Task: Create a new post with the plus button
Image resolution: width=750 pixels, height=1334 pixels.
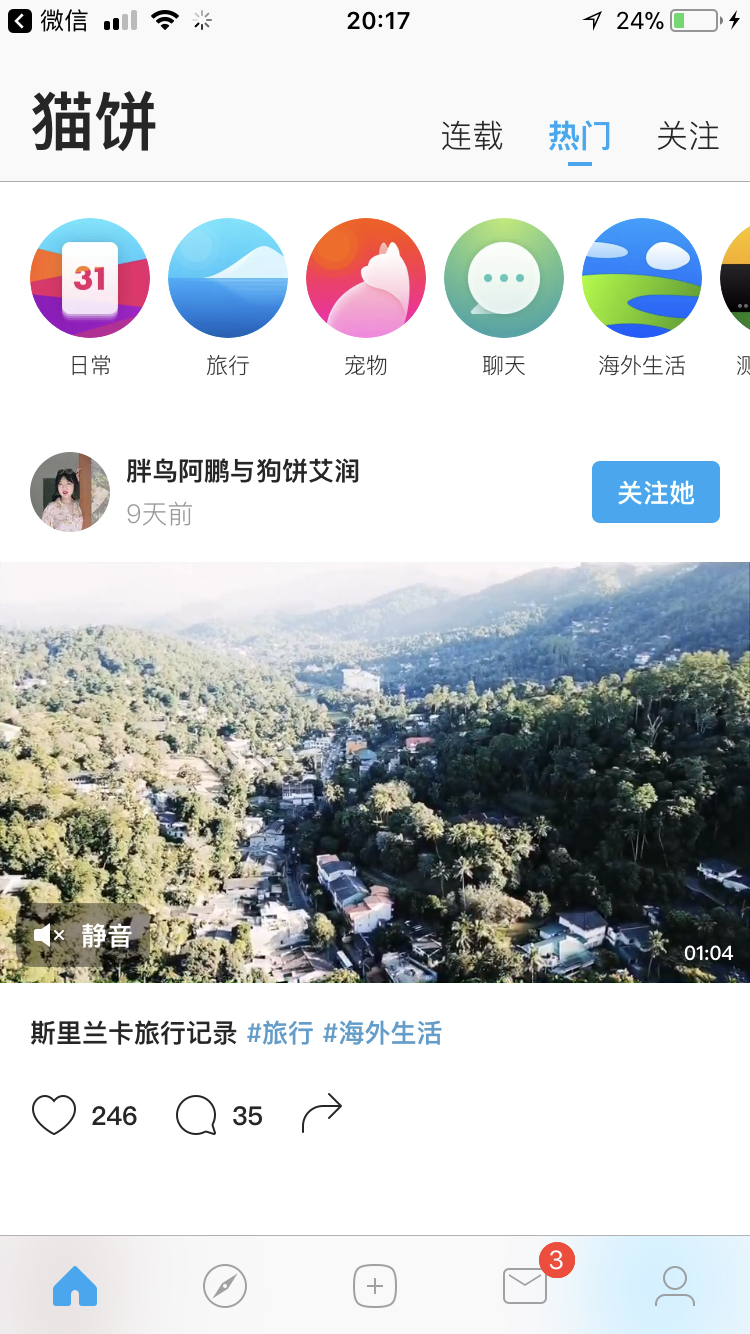Action: pyautogui.click(x=375, y=1286)
